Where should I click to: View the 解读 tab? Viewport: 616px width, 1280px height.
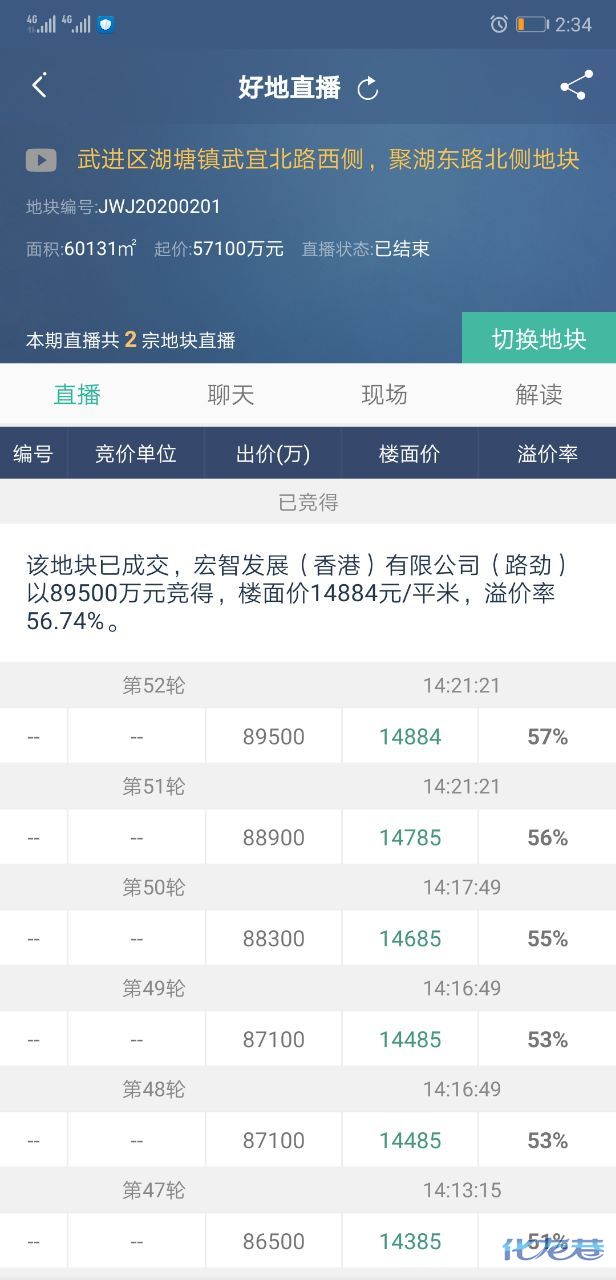click(x=539, y=394)
